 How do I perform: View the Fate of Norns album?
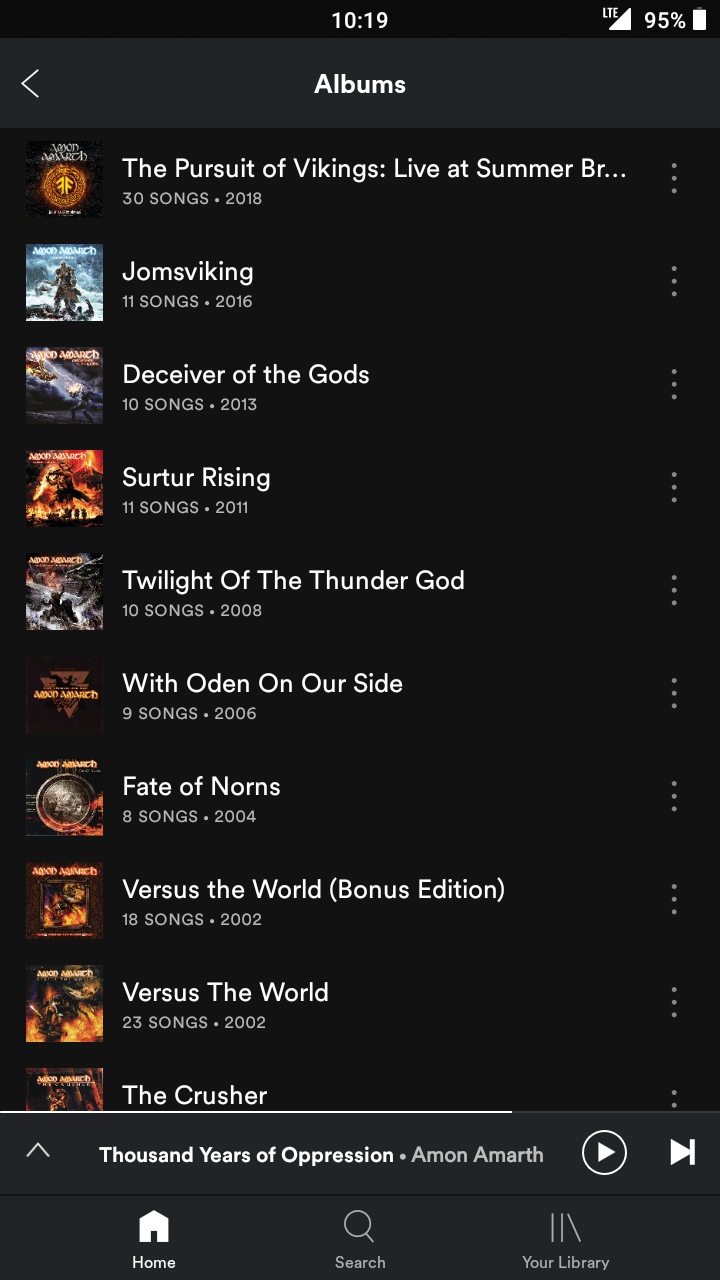point(201,798)
